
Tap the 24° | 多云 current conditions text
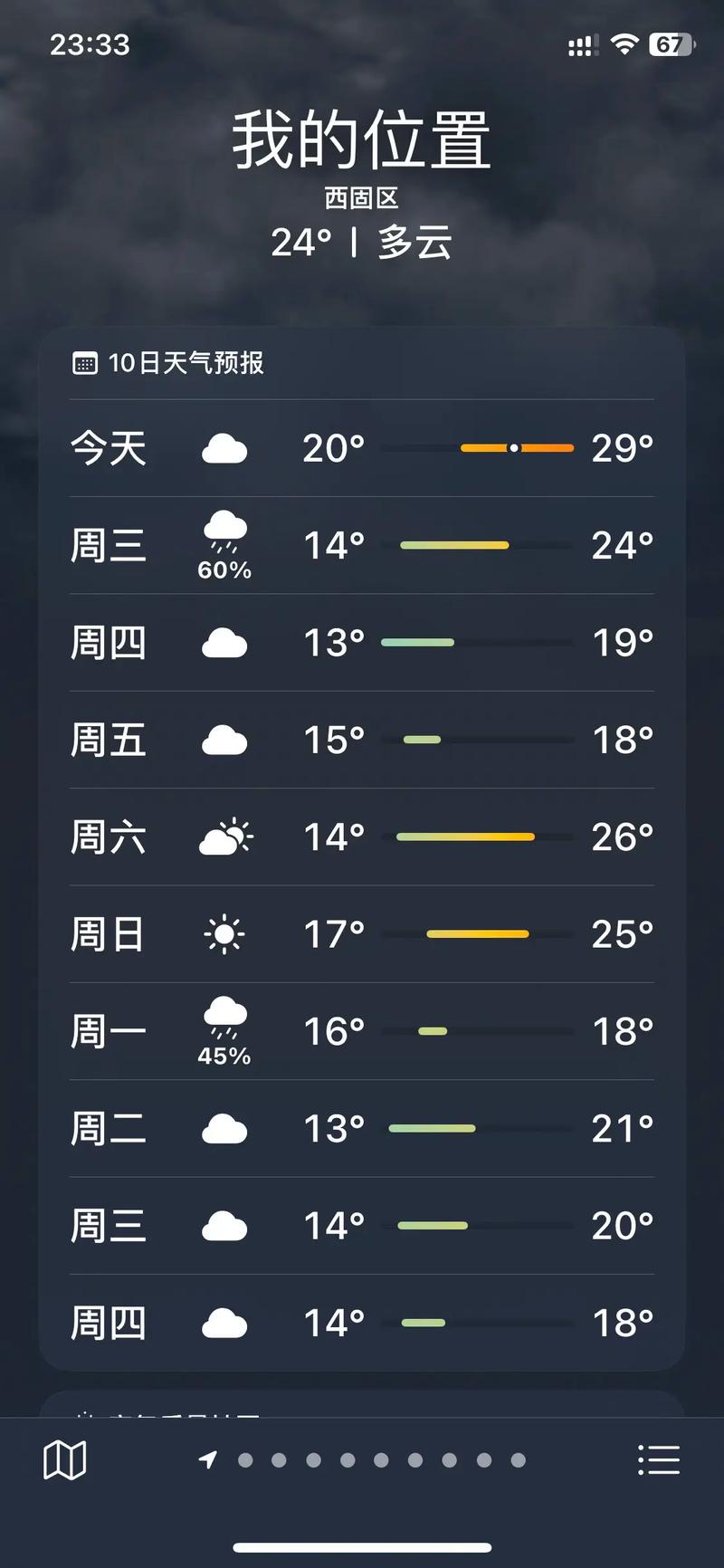coord(361,242)
